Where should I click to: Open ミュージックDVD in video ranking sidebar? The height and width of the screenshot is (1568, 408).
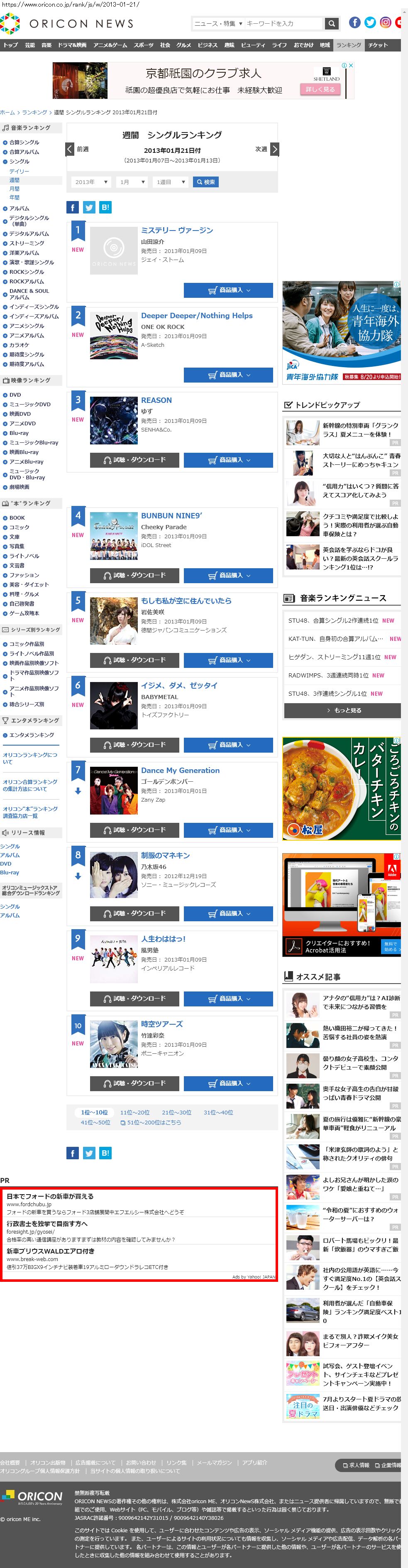click(30, 404)
